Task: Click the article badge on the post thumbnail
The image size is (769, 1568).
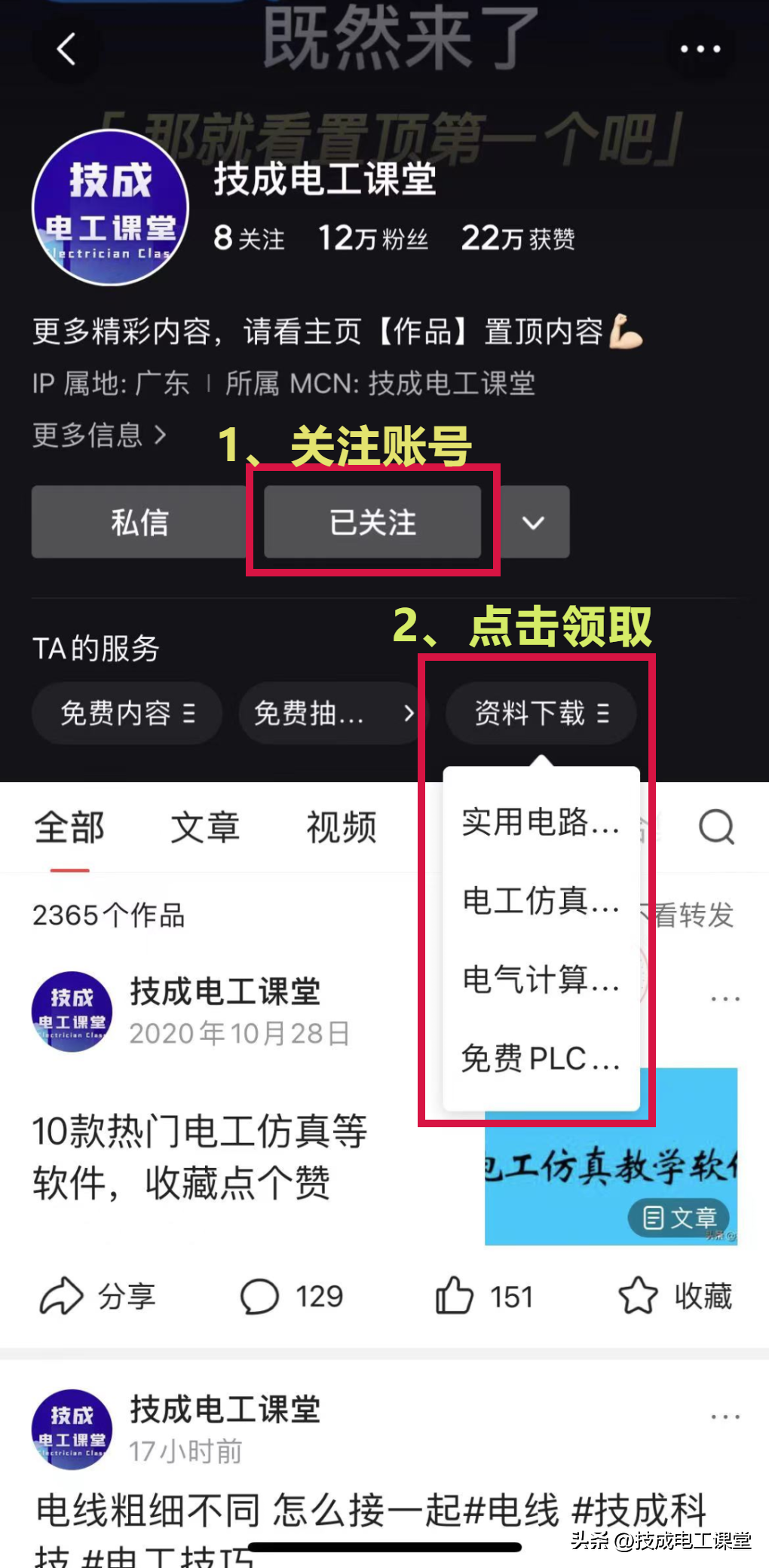Action: pos(677,1216)
